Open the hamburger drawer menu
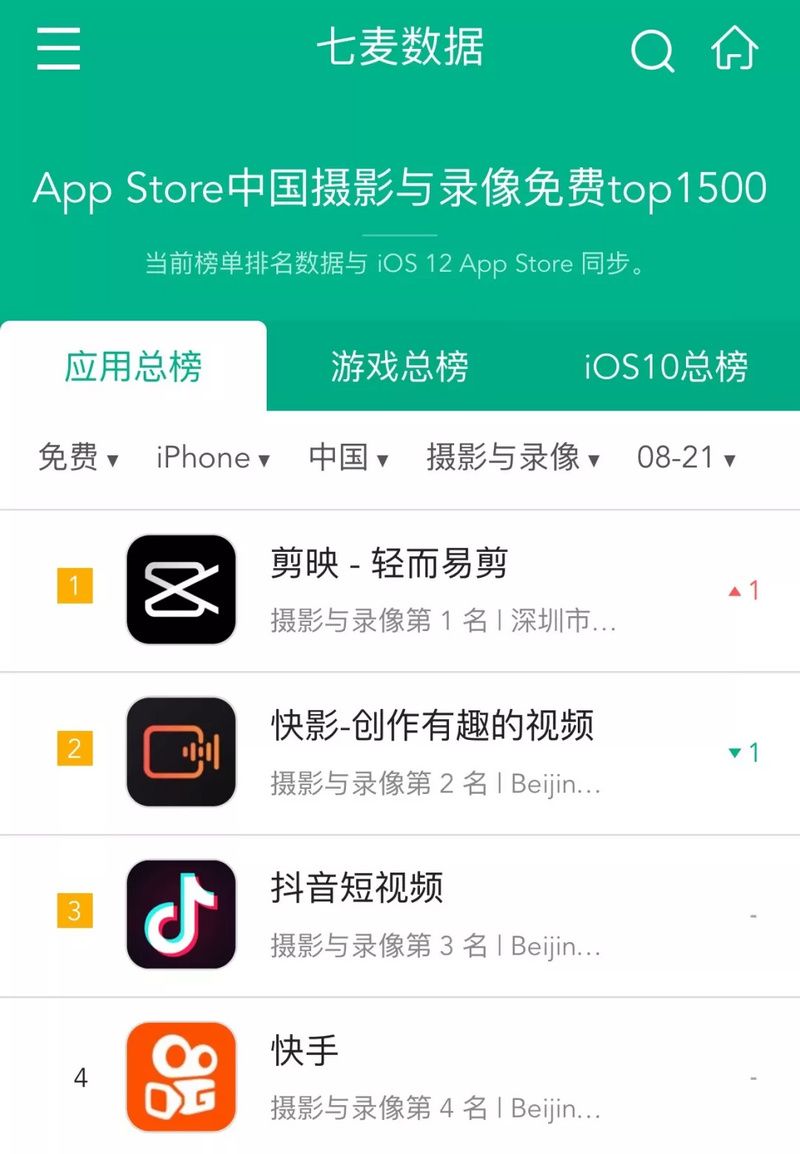This screenshot has width=800, height=1154. tap(58, 49)
